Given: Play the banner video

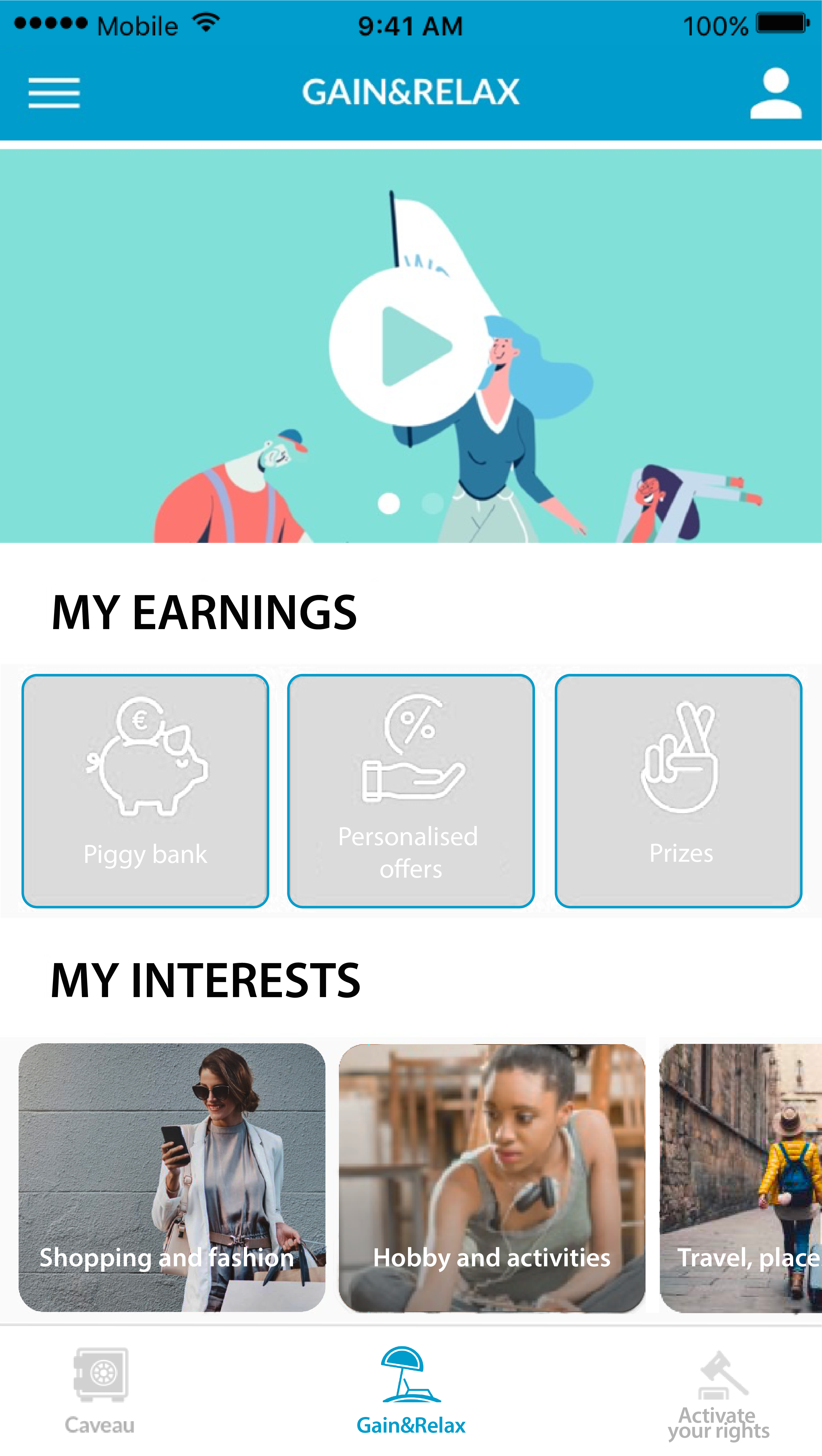Looking at the screenshot, I should (409, 346).
